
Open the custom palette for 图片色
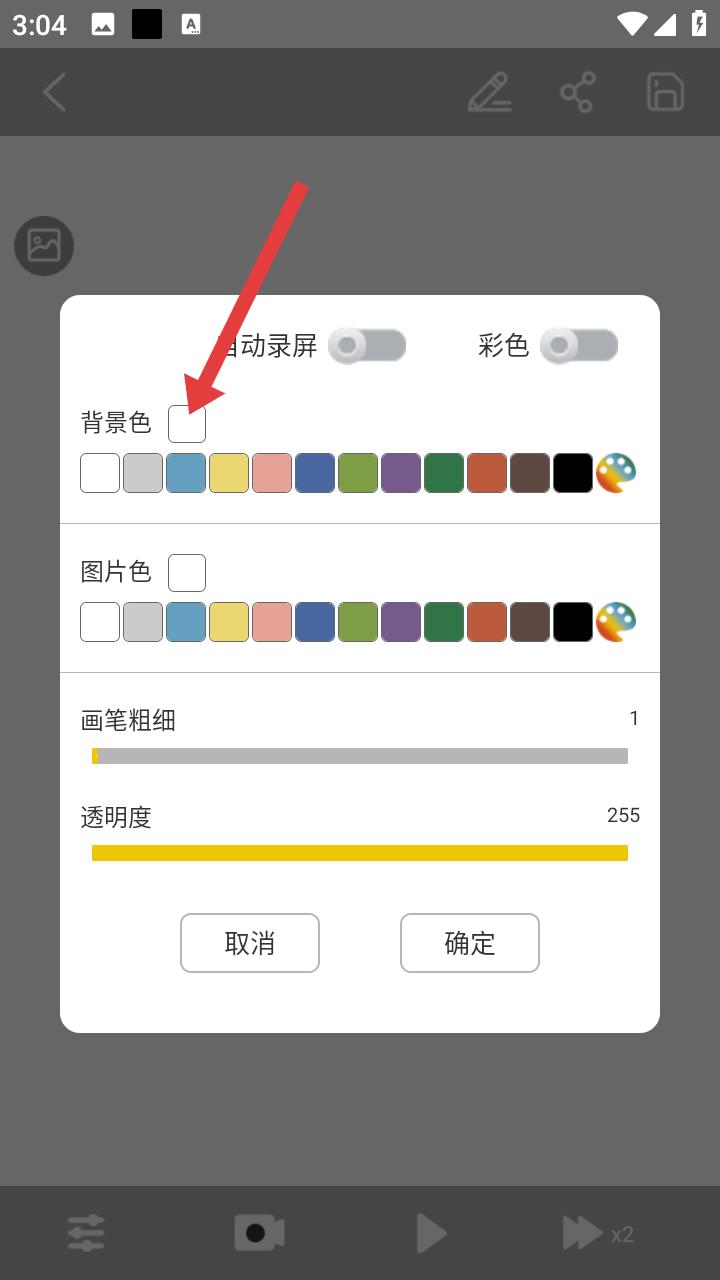click(x=616, y=622)
